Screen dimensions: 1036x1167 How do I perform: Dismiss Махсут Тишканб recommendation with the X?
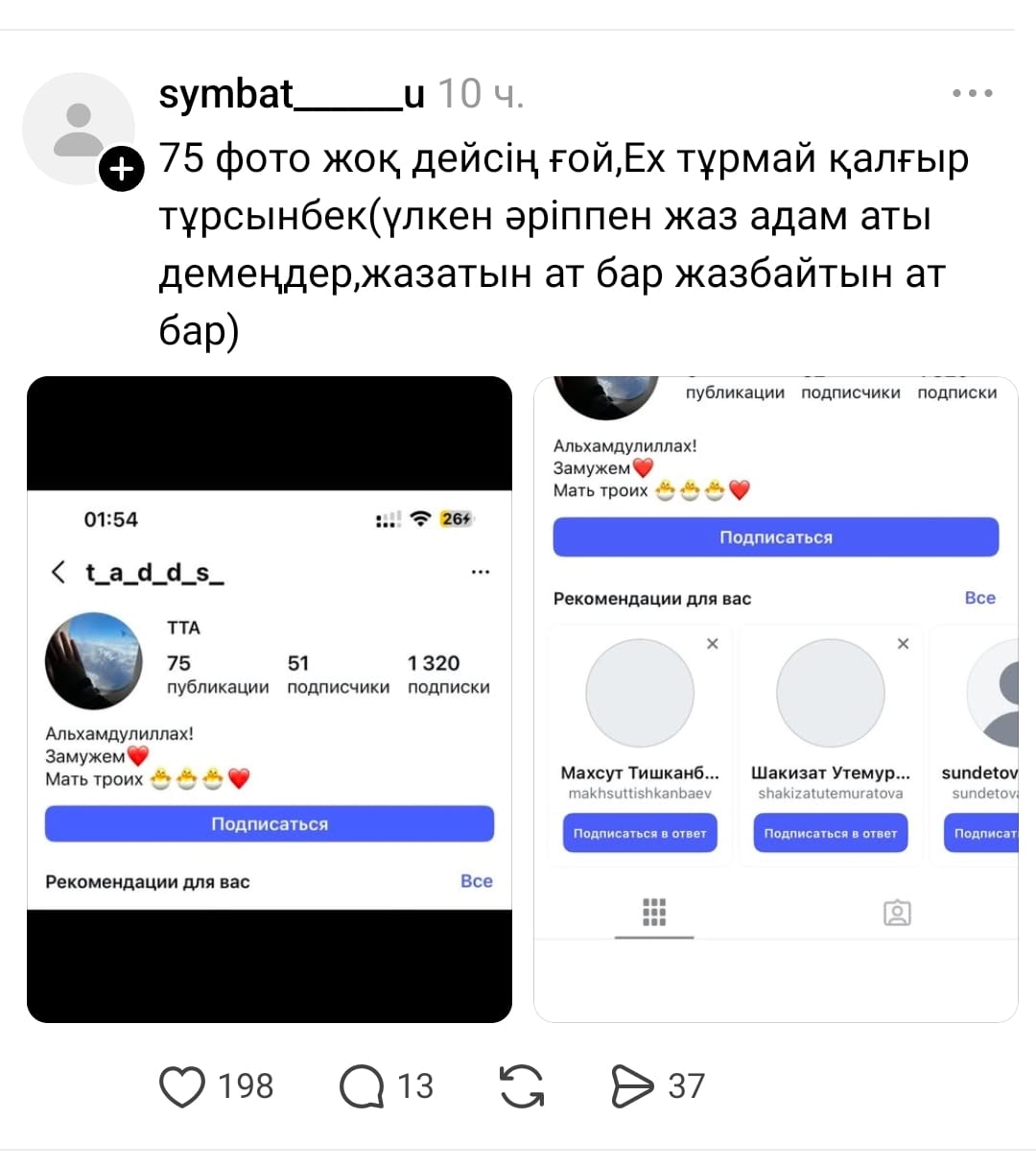pos(712,644)
